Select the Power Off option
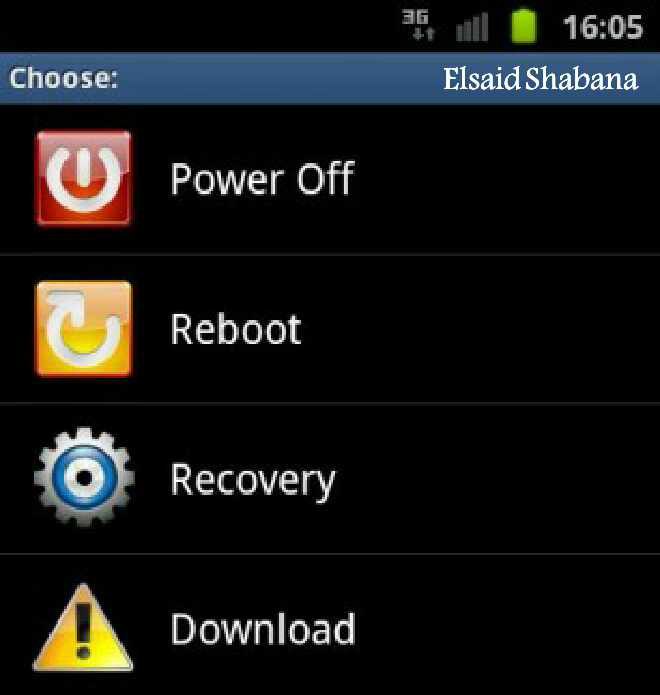The image size is (660, 695). click(x=261, y=180)
